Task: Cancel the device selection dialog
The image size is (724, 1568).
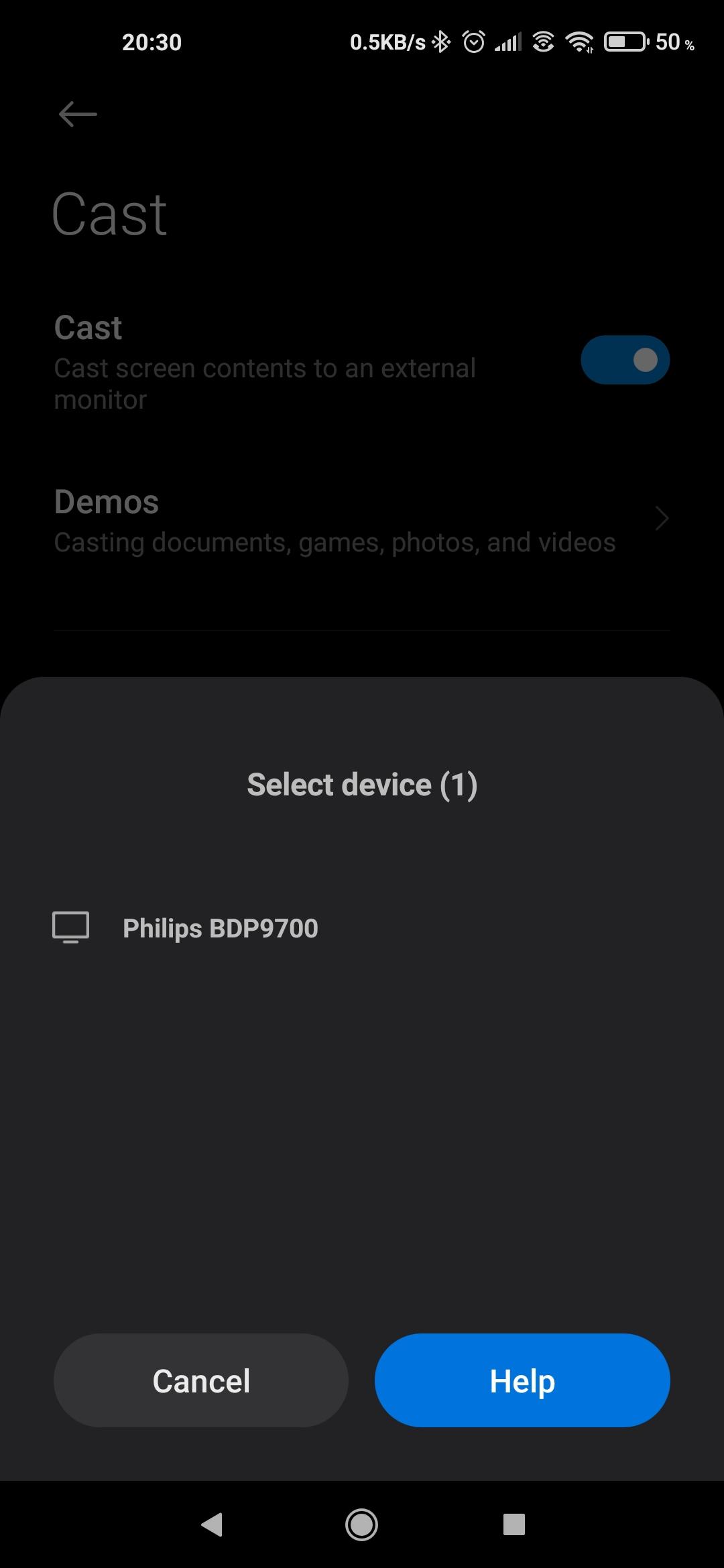Action: (201, 1381)
